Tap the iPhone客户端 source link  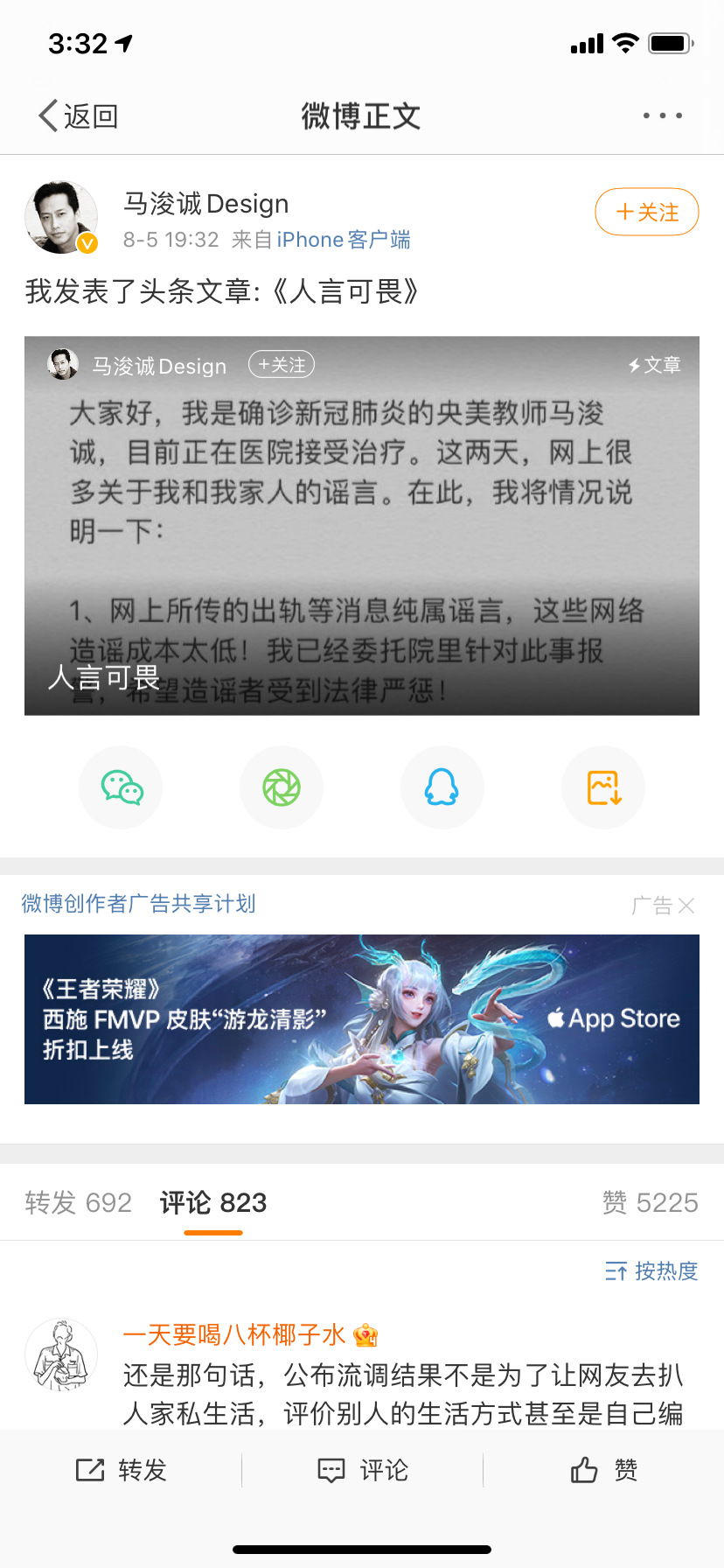click(343, 240)
